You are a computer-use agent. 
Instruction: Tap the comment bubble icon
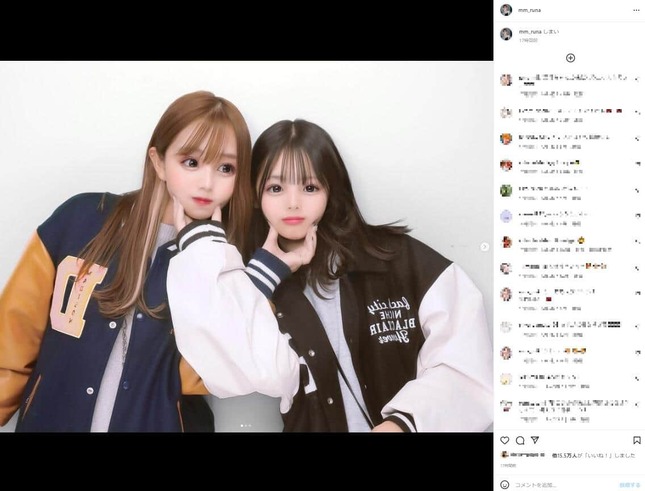(520, 440)
